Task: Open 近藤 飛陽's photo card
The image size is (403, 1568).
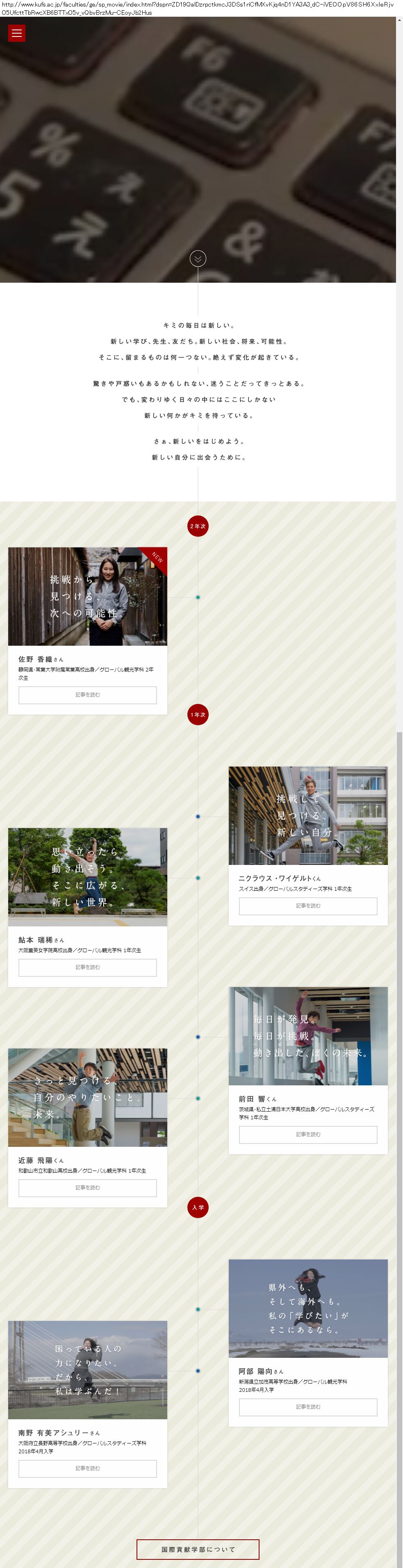Action: click(x=88, y=1098)
